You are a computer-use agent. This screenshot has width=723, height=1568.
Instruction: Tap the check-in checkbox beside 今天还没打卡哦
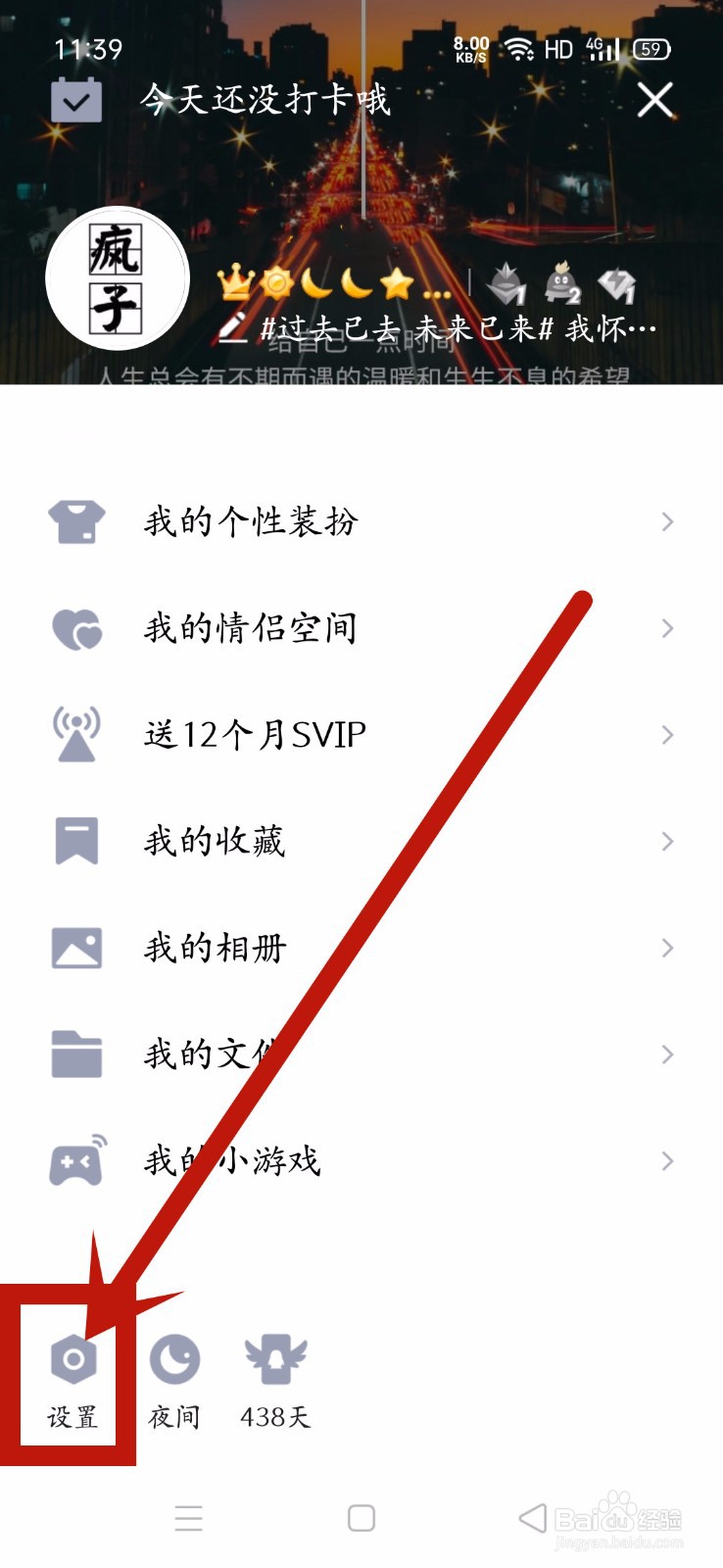(75, 99)
